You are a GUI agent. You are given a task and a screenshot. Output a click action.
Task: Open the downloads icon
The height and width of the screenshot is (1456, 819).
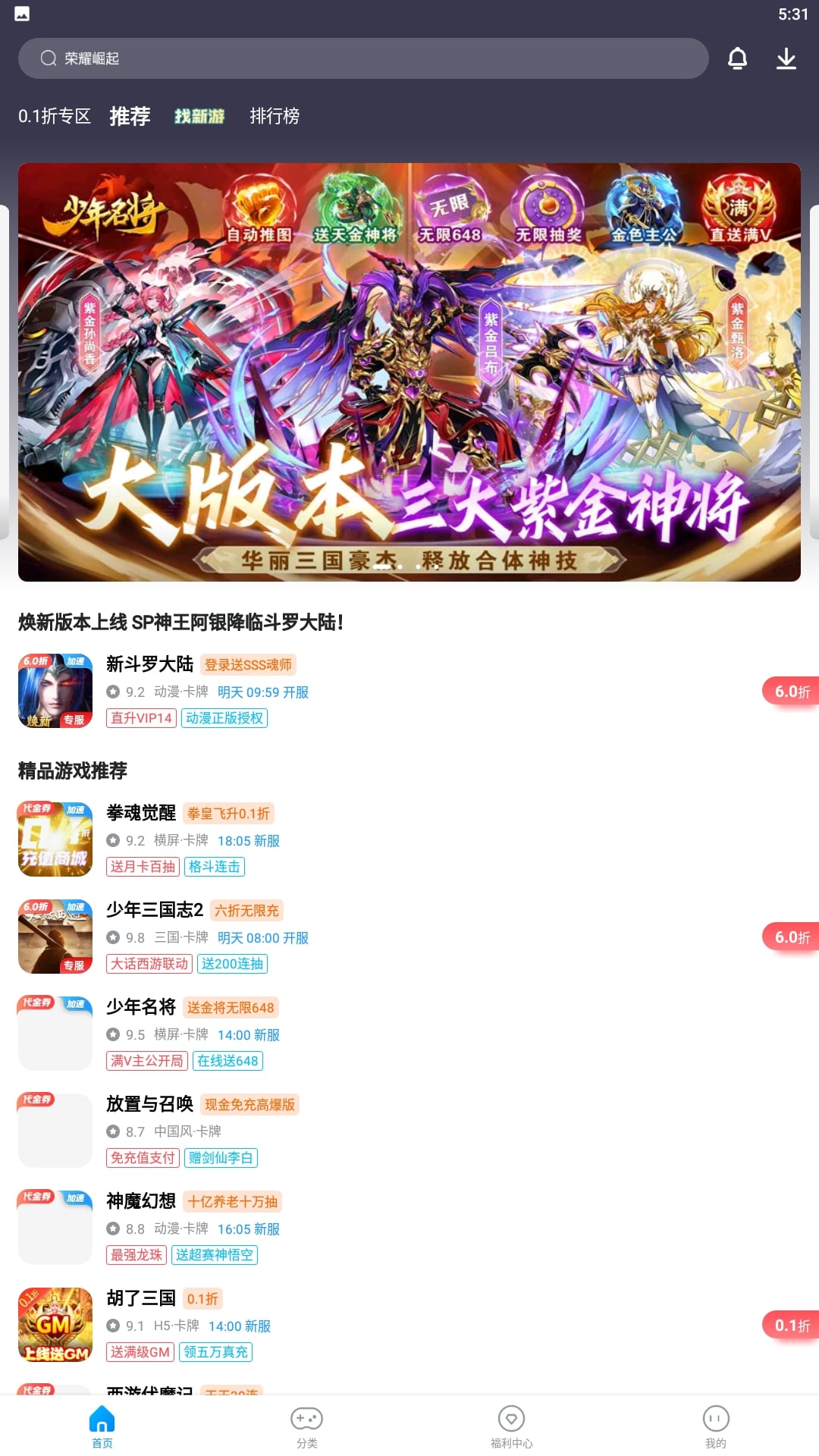786,58
